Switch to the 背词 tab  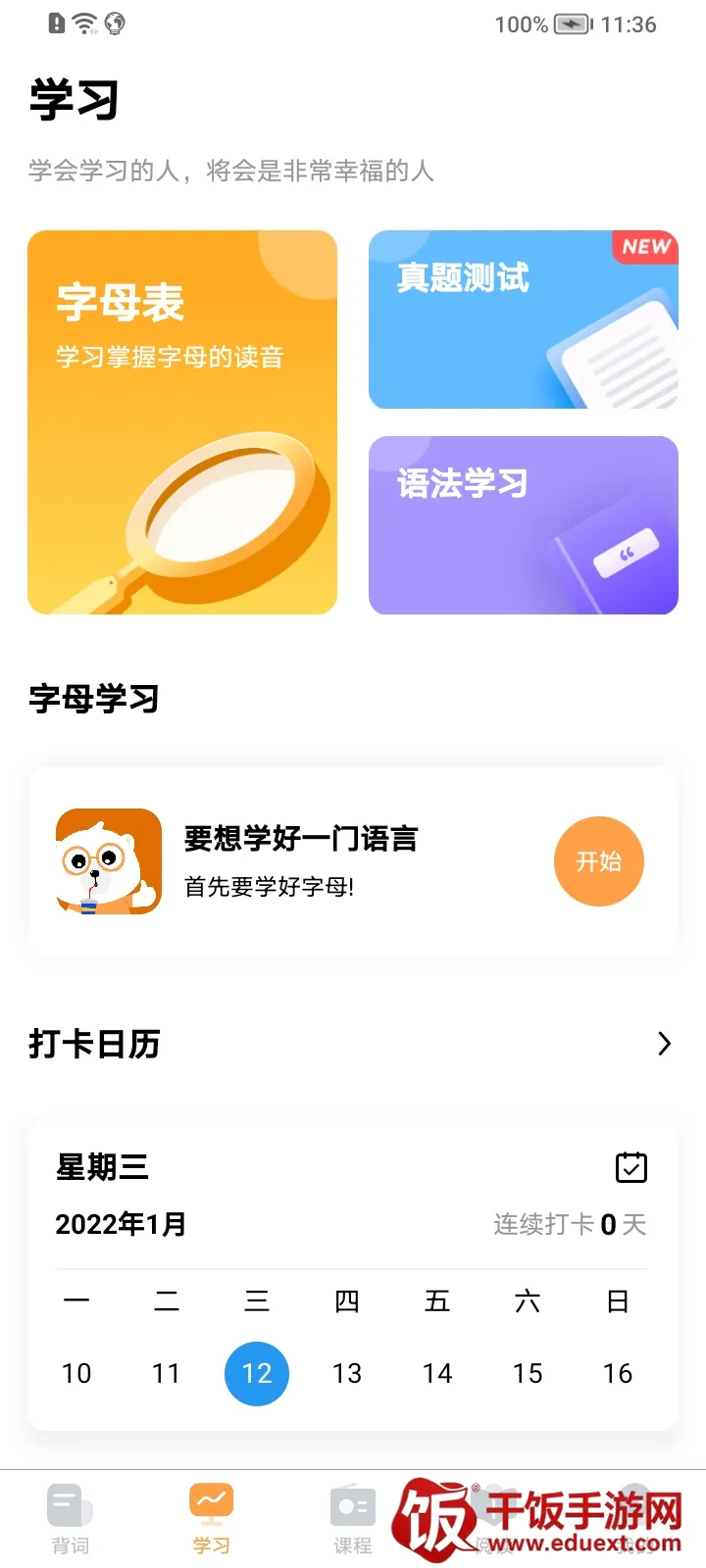tap(71, 1519)
